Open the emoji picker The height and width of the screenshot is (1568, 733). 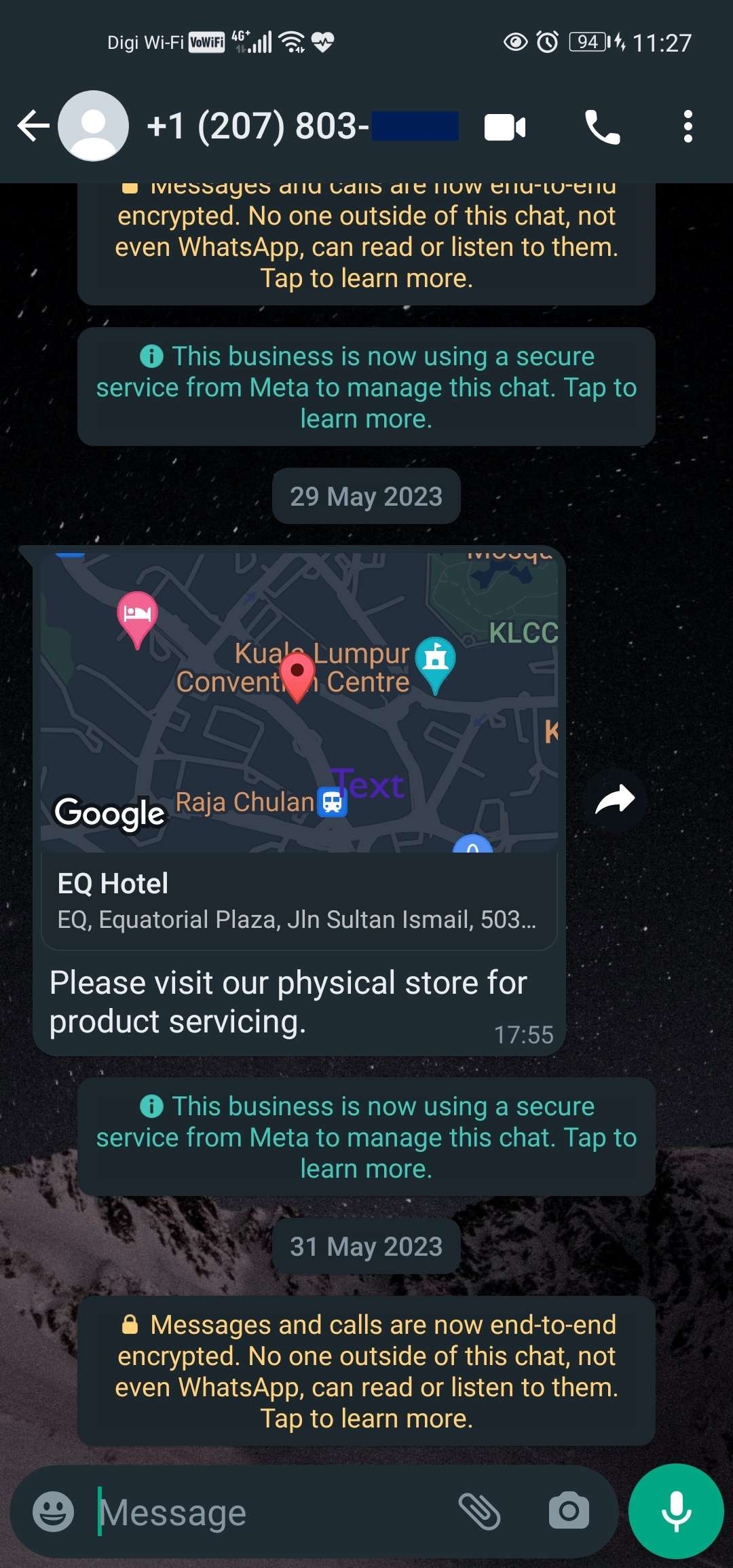coord(53,1512)
